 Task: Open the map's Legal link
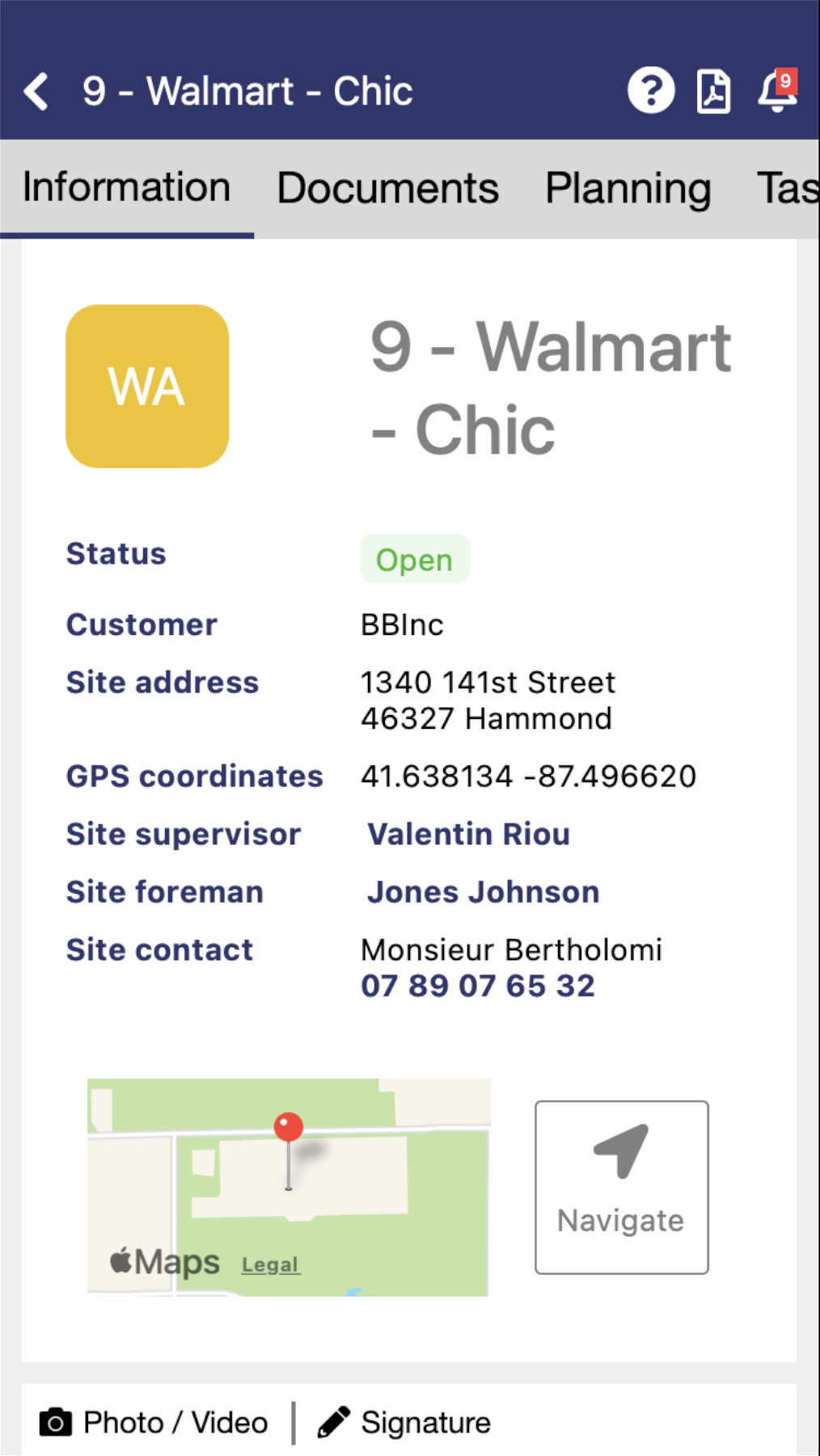click(270, 1264)
